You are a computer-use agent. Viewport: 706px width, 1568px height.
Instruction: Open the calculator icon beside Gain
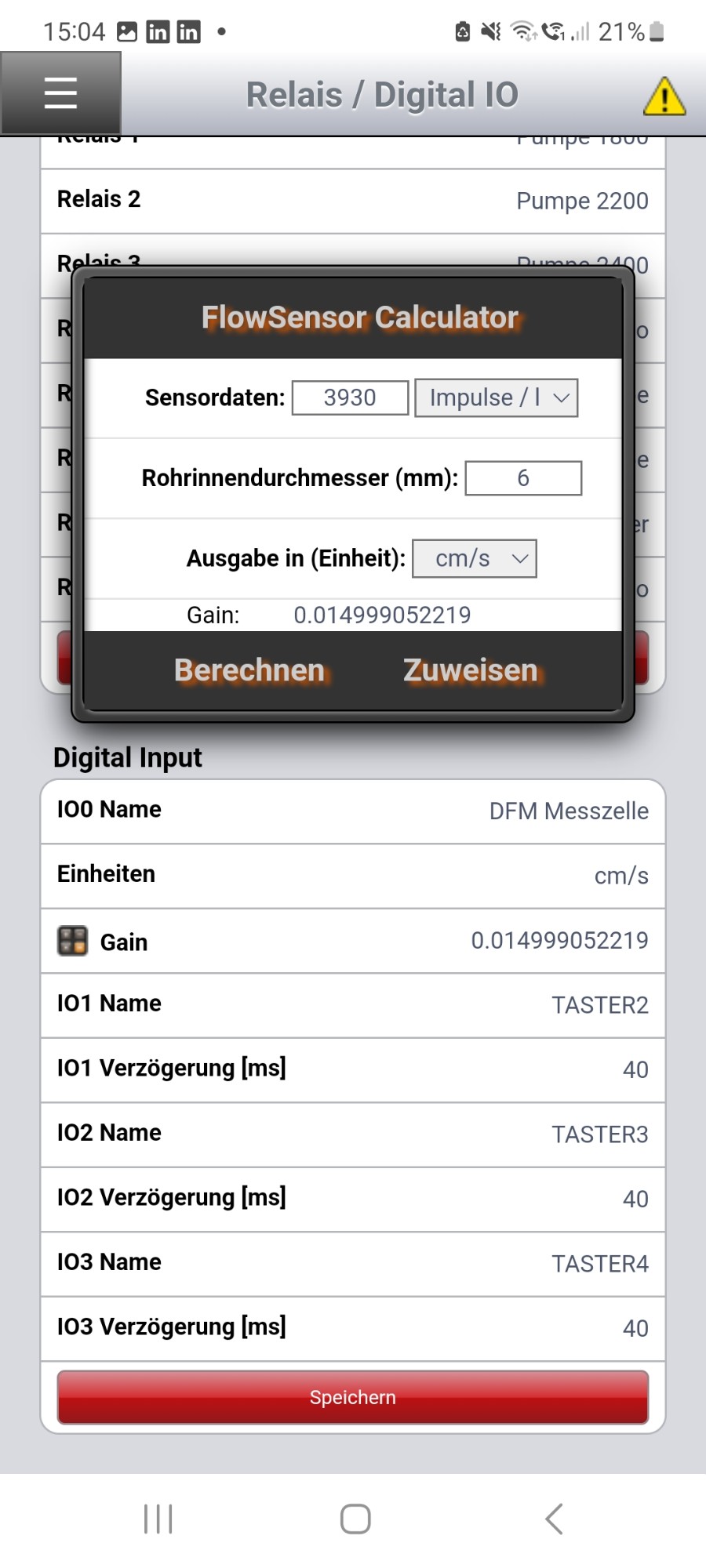coord(73,941)
